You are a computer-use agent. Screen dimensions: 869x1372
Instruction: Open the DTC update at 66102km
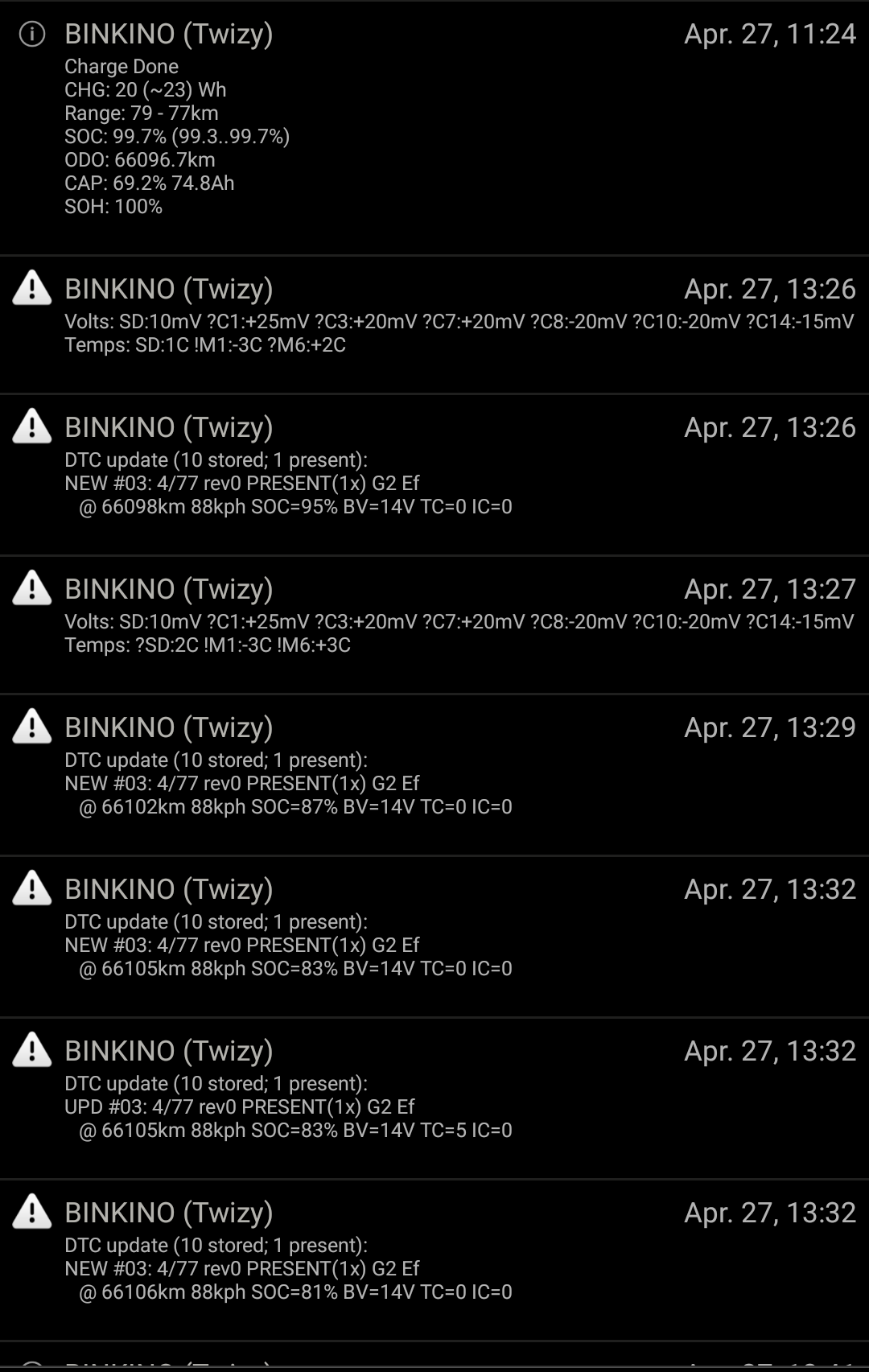pyautogui.click(x=434, y=775)
